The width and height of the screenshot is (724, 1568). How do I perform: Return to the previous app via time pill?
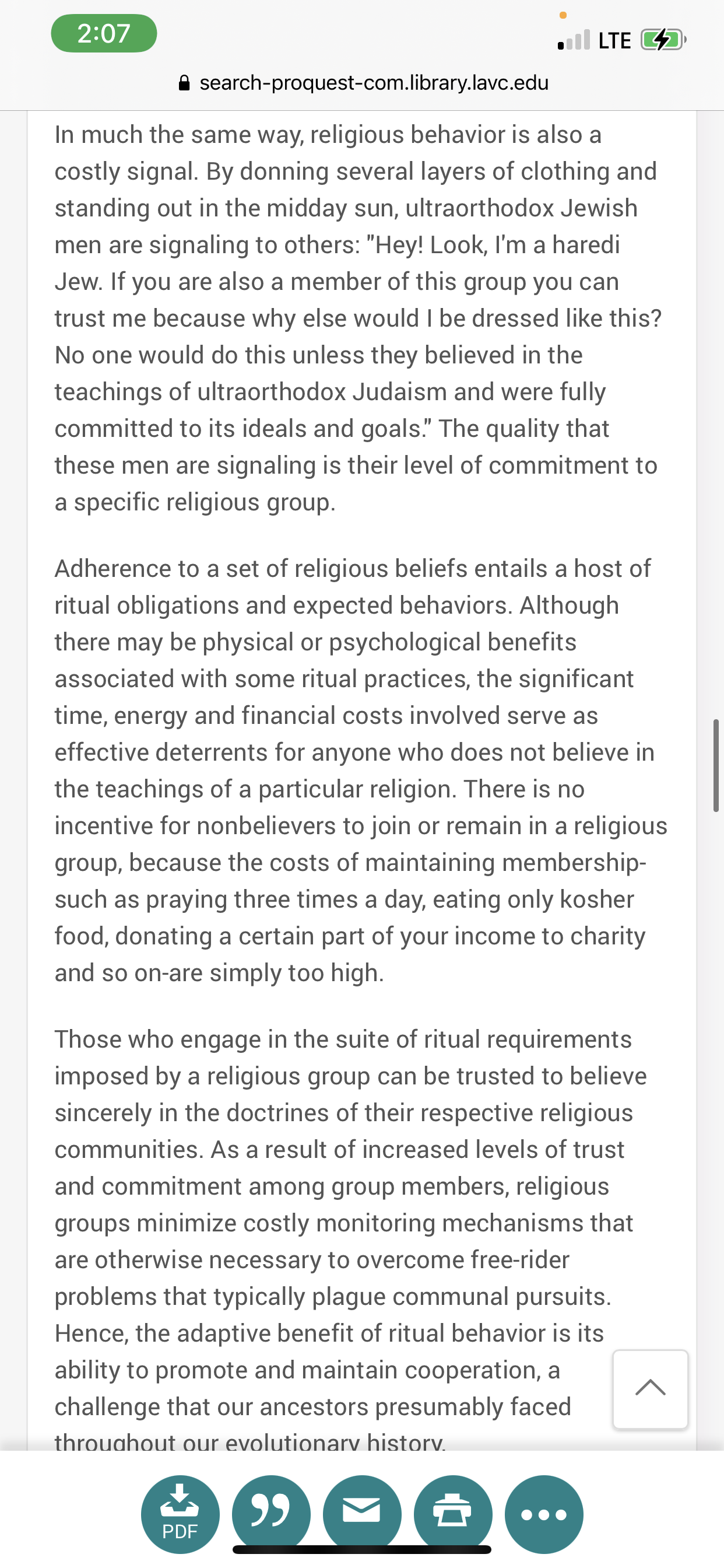pyautogui.click(x=104, y=33)
